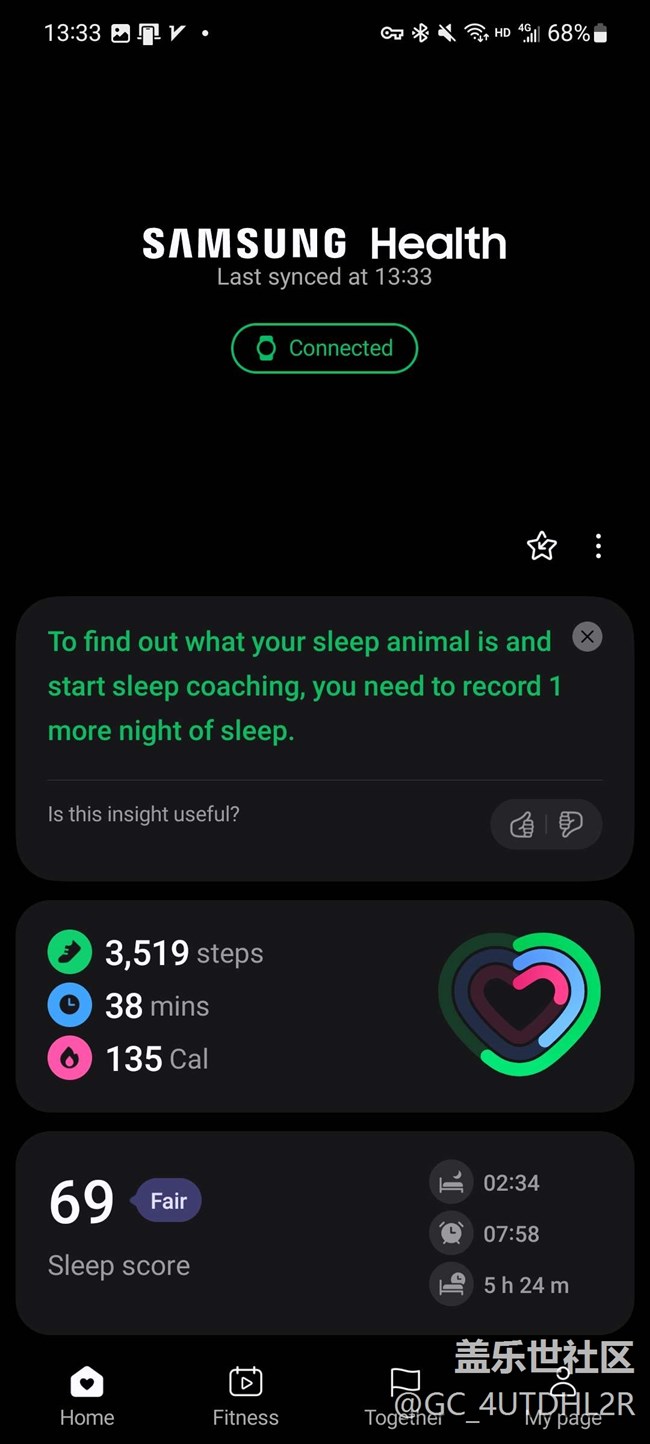Switch to the Together tab
The image size is (650, 1444).
[404, 1397]
